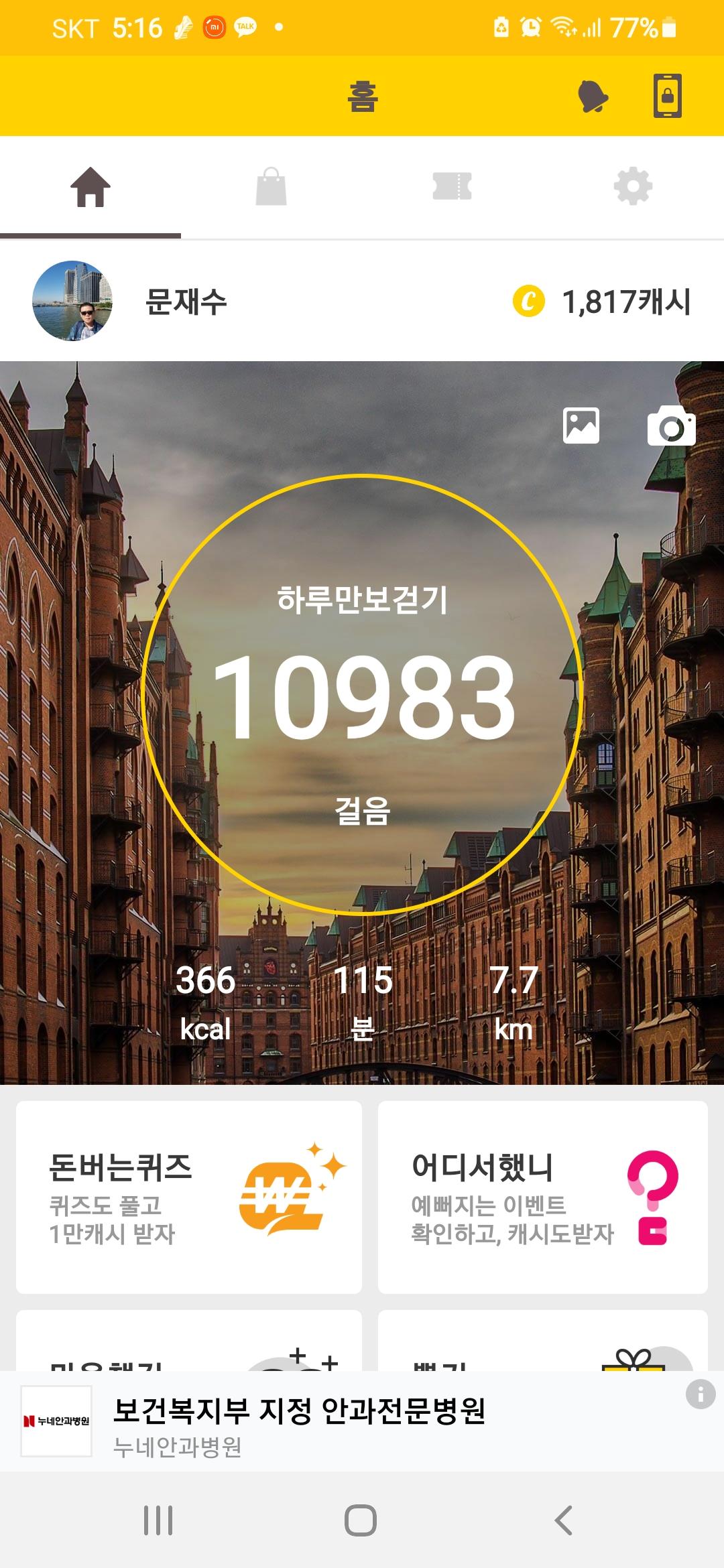Choose a background from the gallery icon
Viewport: 724px width, 1568px height.
(581, 426)
